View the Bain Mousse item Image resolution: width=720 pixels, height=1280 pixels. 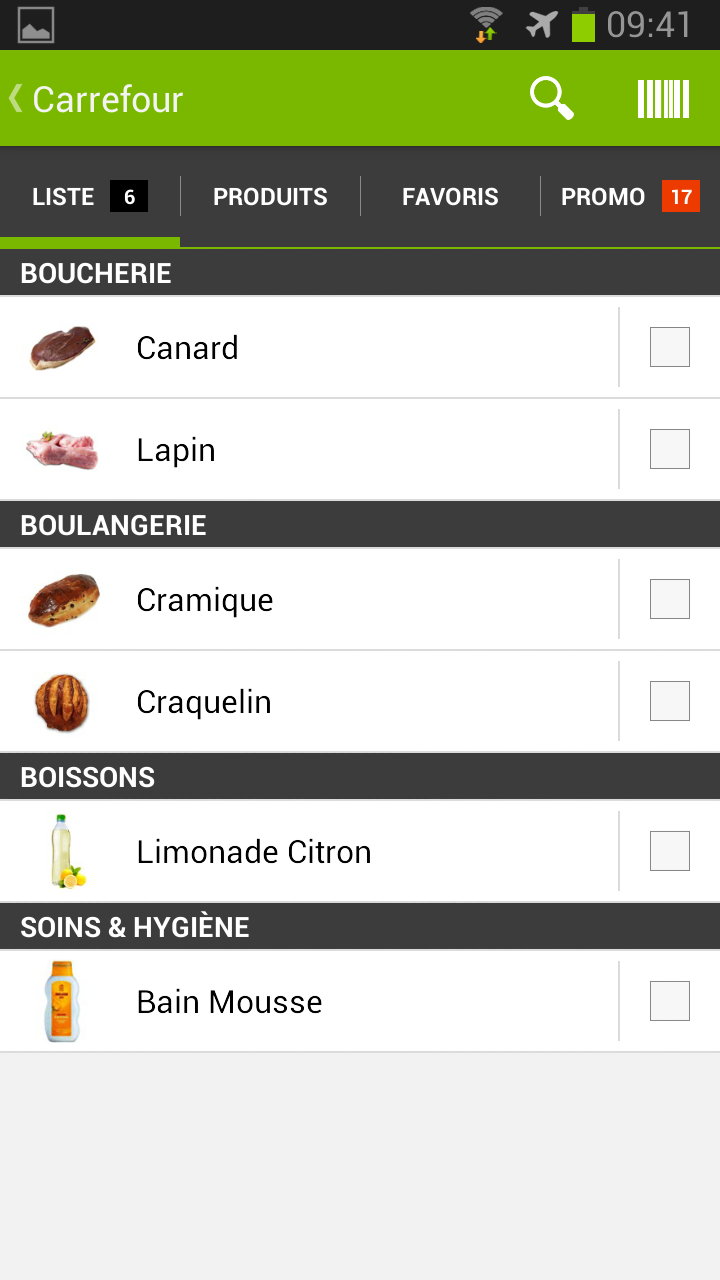pos(309,1001)
